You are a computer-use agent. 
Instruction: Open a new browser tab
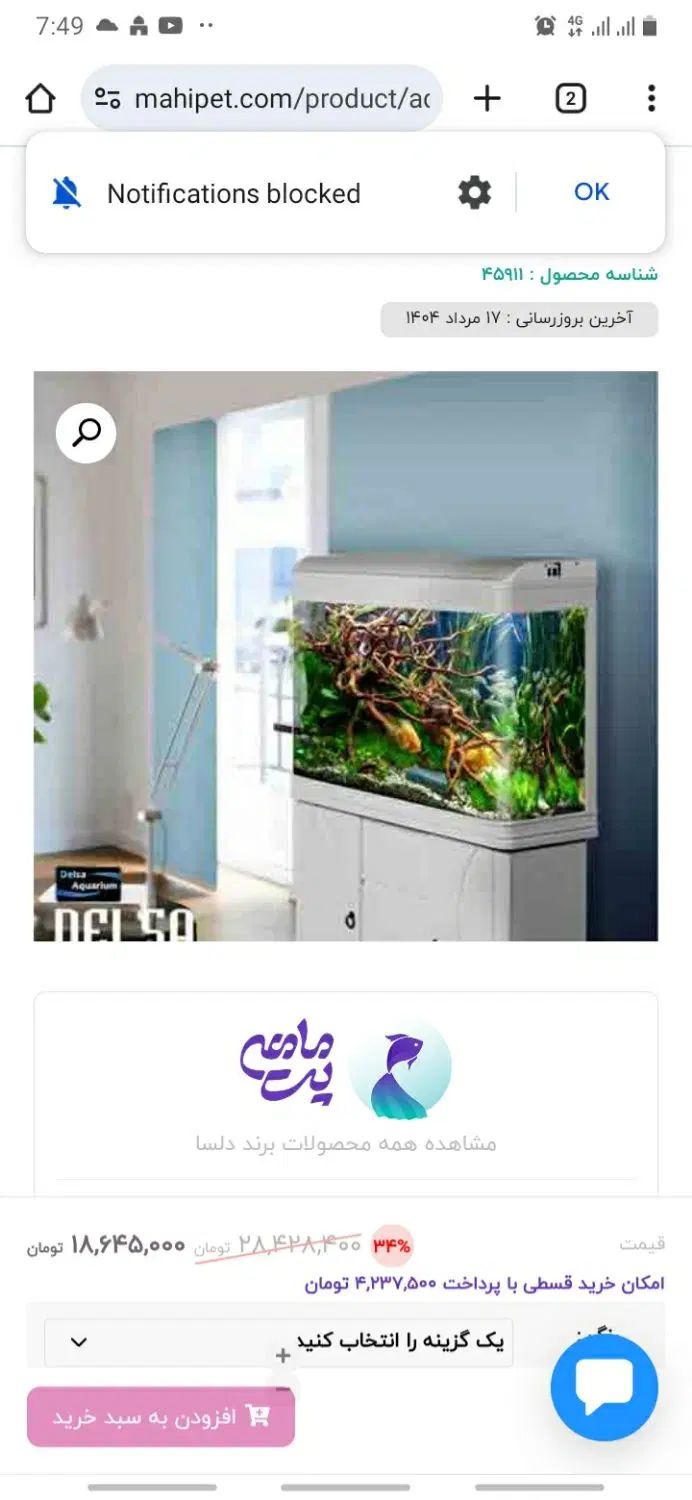coord(487,98)
